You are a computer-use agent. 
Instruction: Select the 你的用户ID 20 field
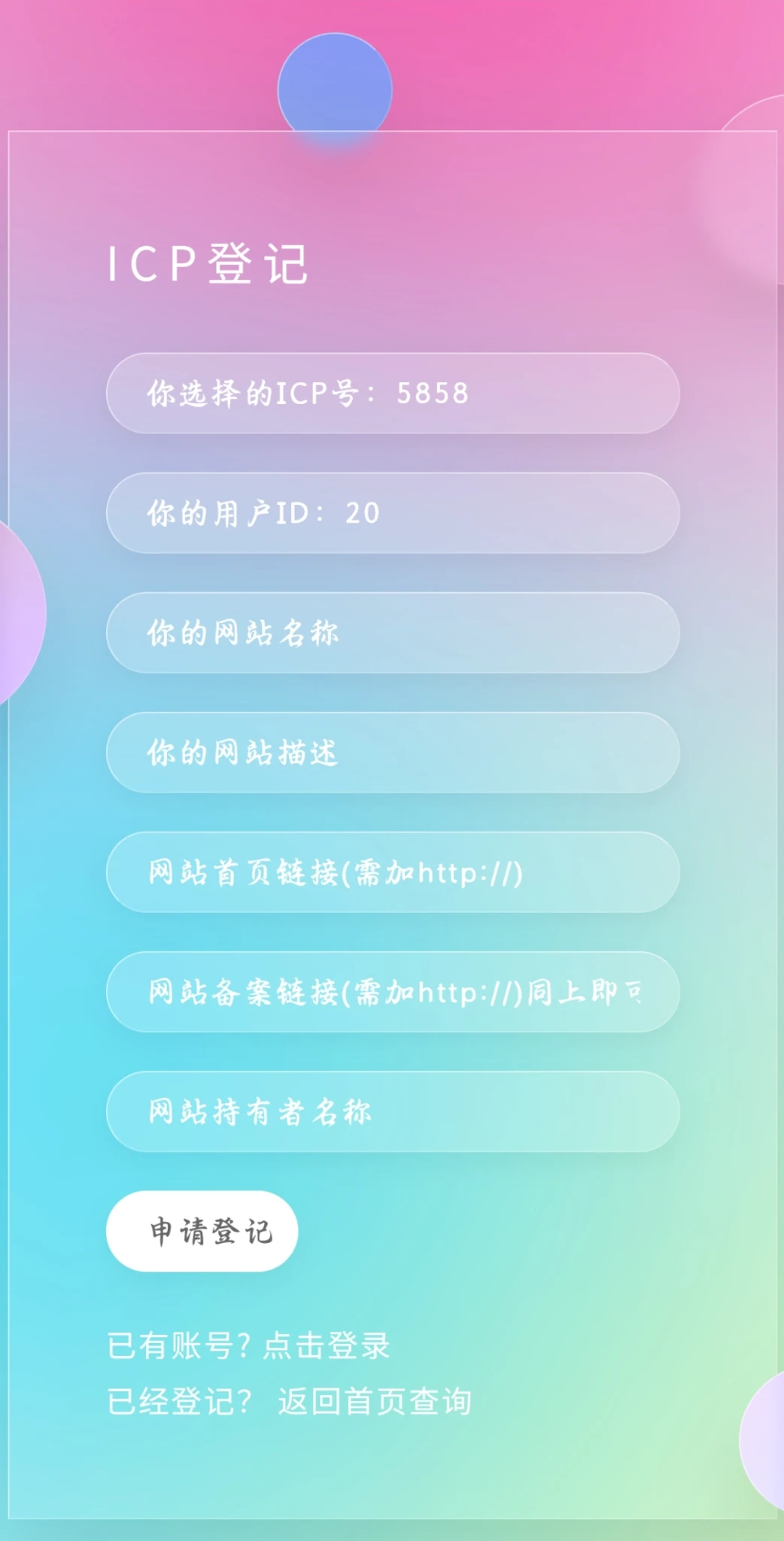tap(392, 513)
